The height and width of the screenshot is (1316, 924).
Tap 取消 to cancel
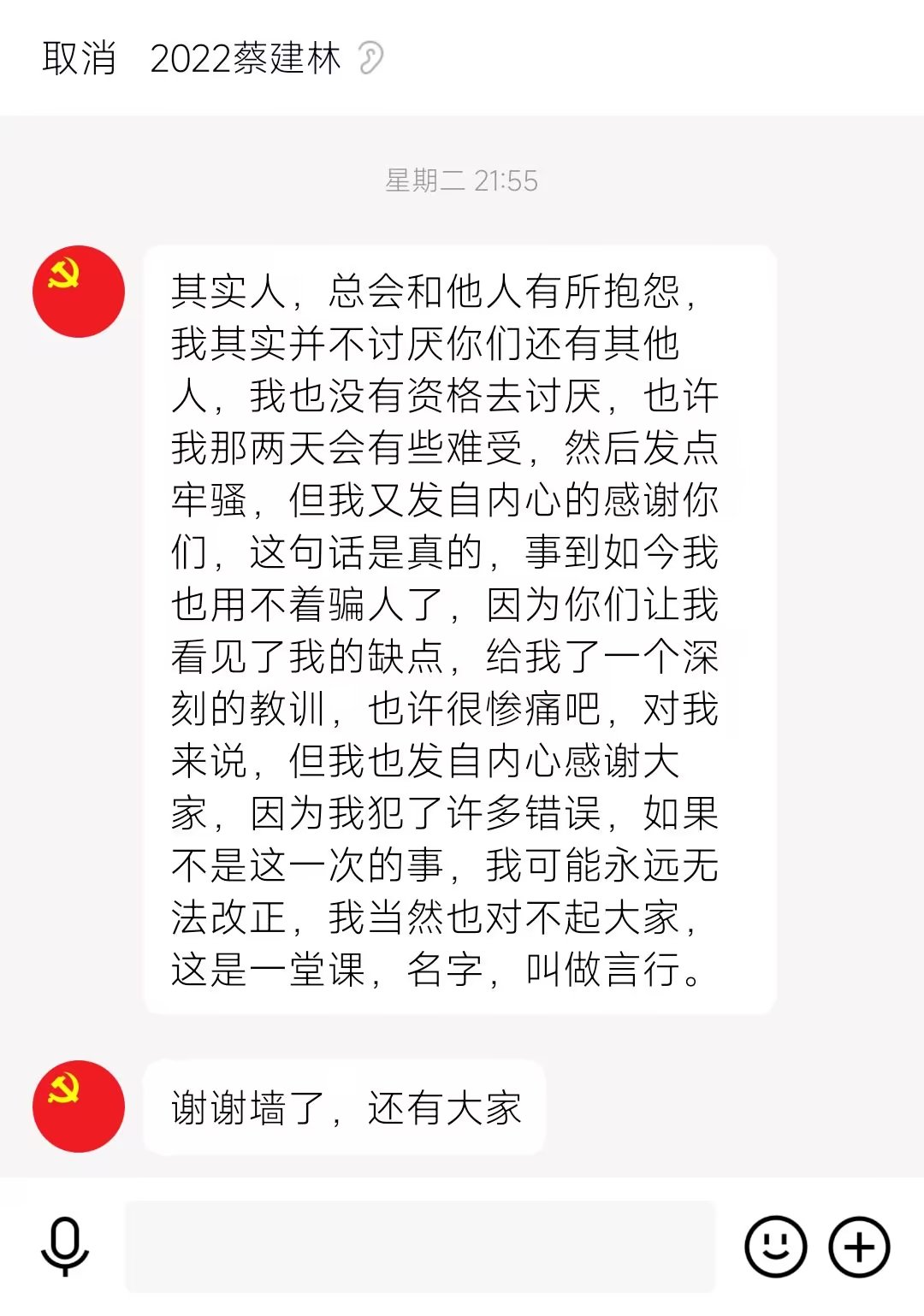pos(79,58)
